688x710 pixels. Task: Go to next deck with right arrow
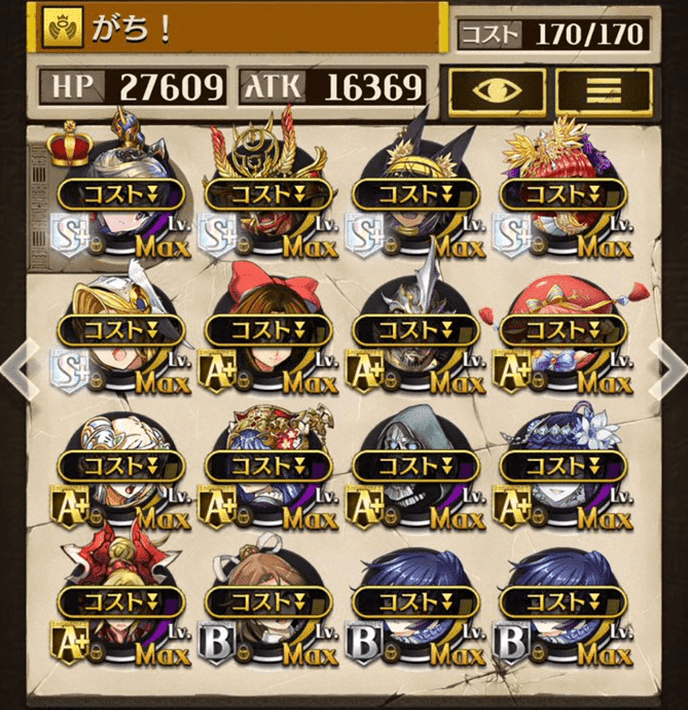(x=665, y=366)
